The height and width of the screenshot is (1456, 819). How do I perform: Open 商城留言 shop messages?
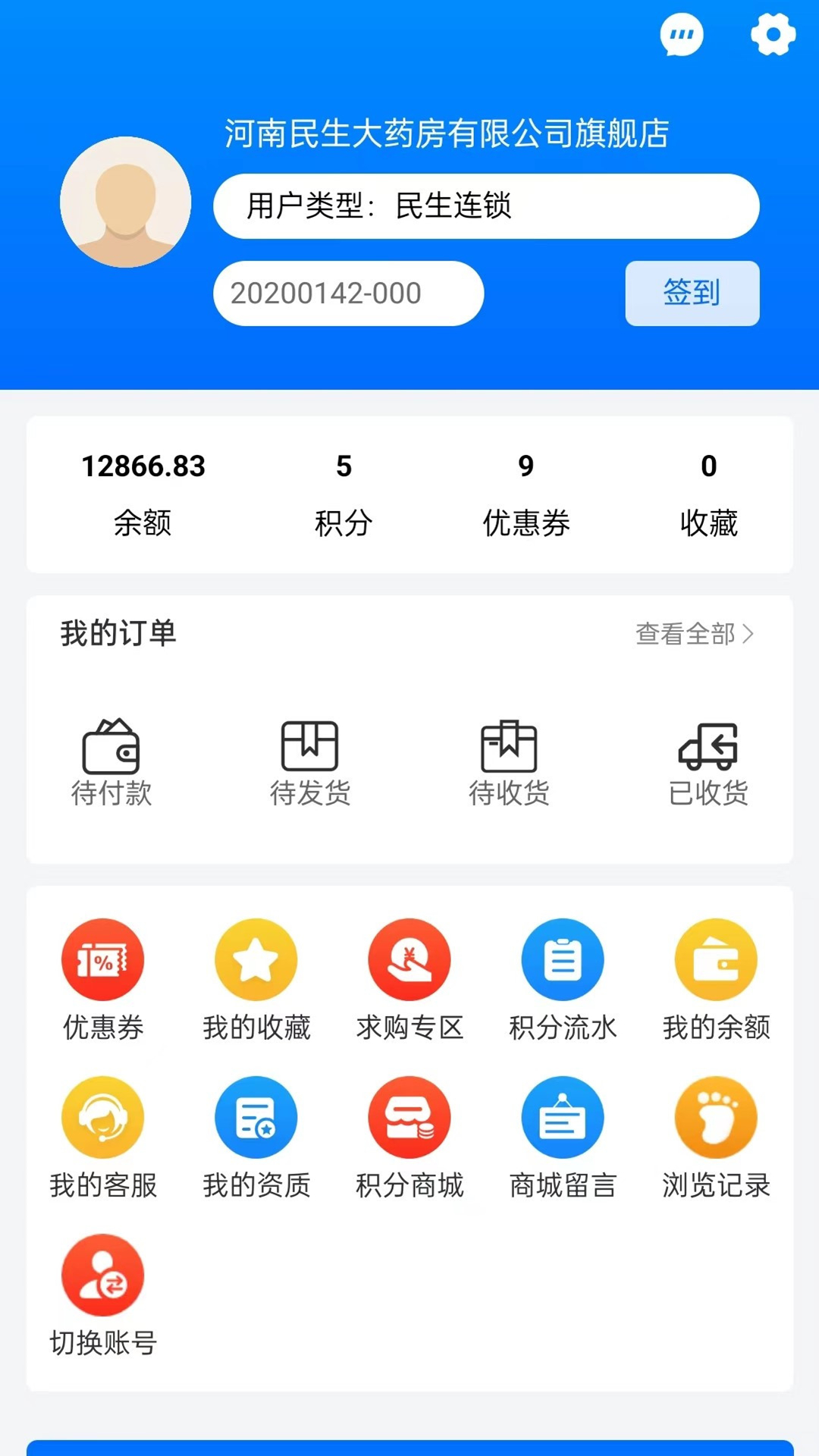(563, 1136)
